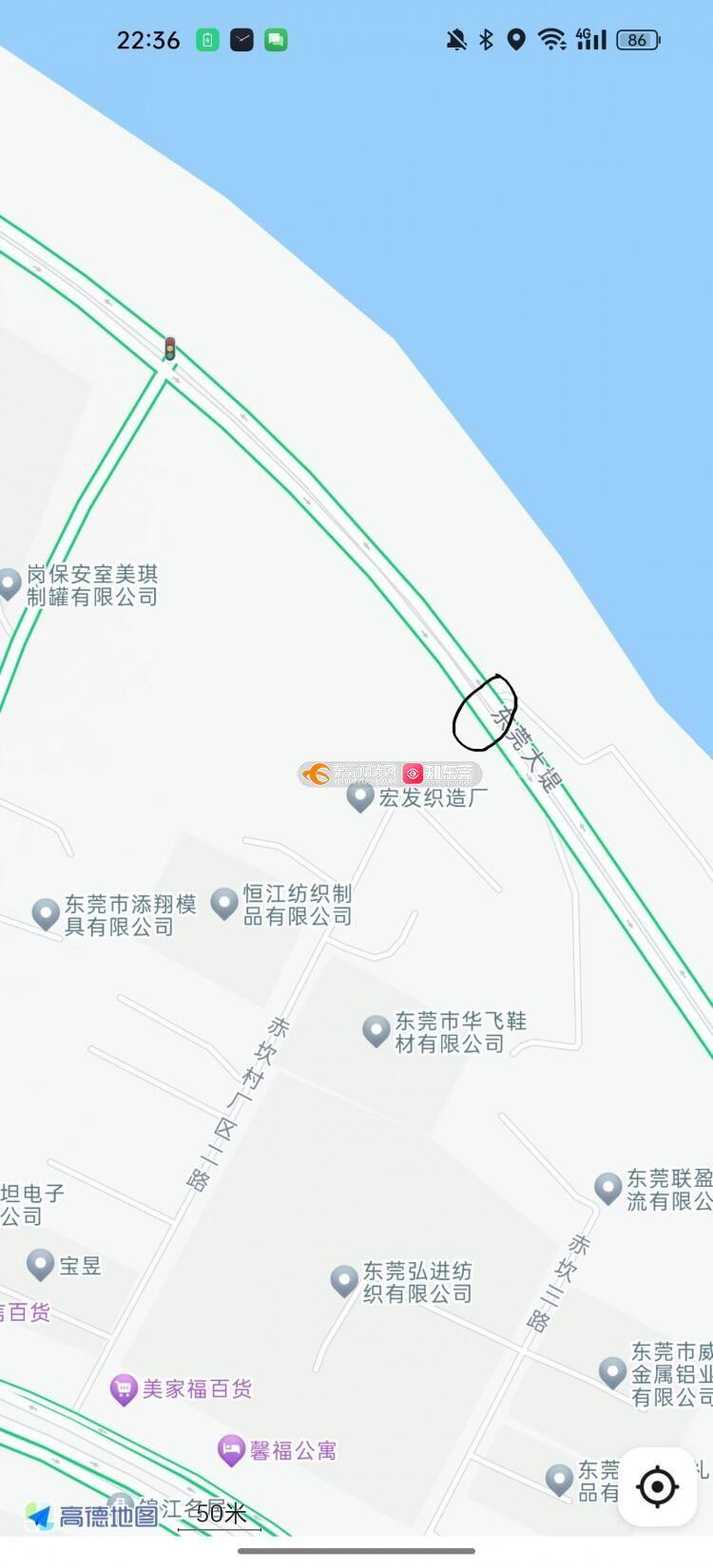Open the 宝昱 map marker
This screenshot has height=1568, width=713.
click(x=40, y=1264)
